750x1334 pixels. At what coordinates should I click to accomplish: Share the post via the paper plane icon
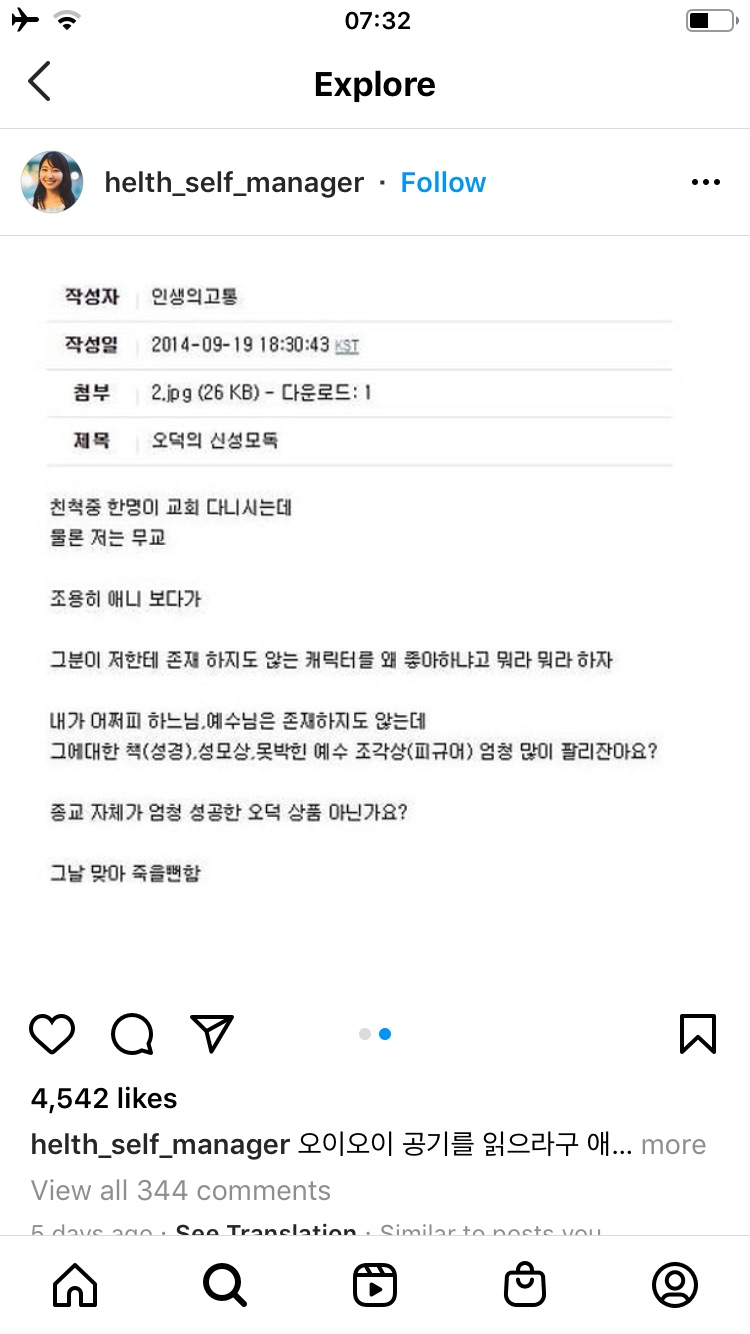(x=212, y=1034)
